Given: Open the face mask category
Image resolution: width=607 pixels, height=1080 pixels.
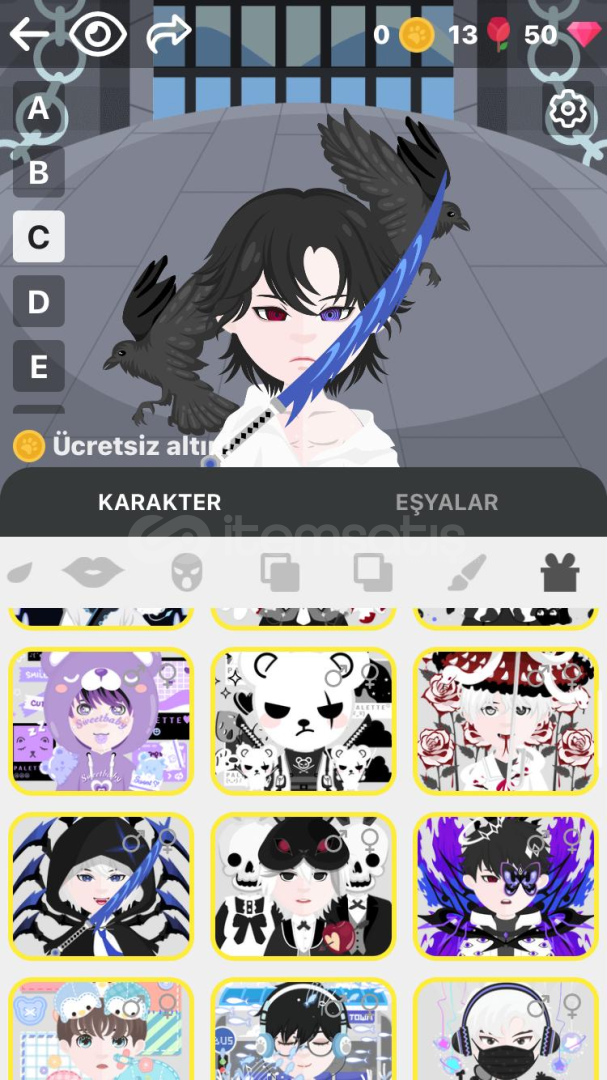Looking at the screenshot, I should 187,572.
